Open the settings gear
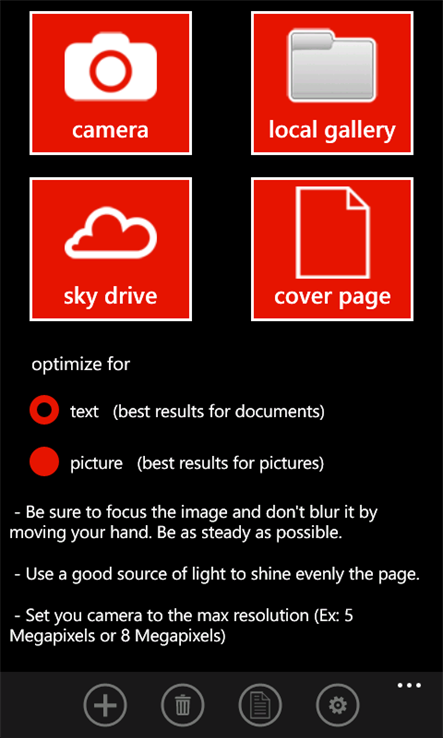Viewport: 443px width, 738px height. tap(338, 705)
